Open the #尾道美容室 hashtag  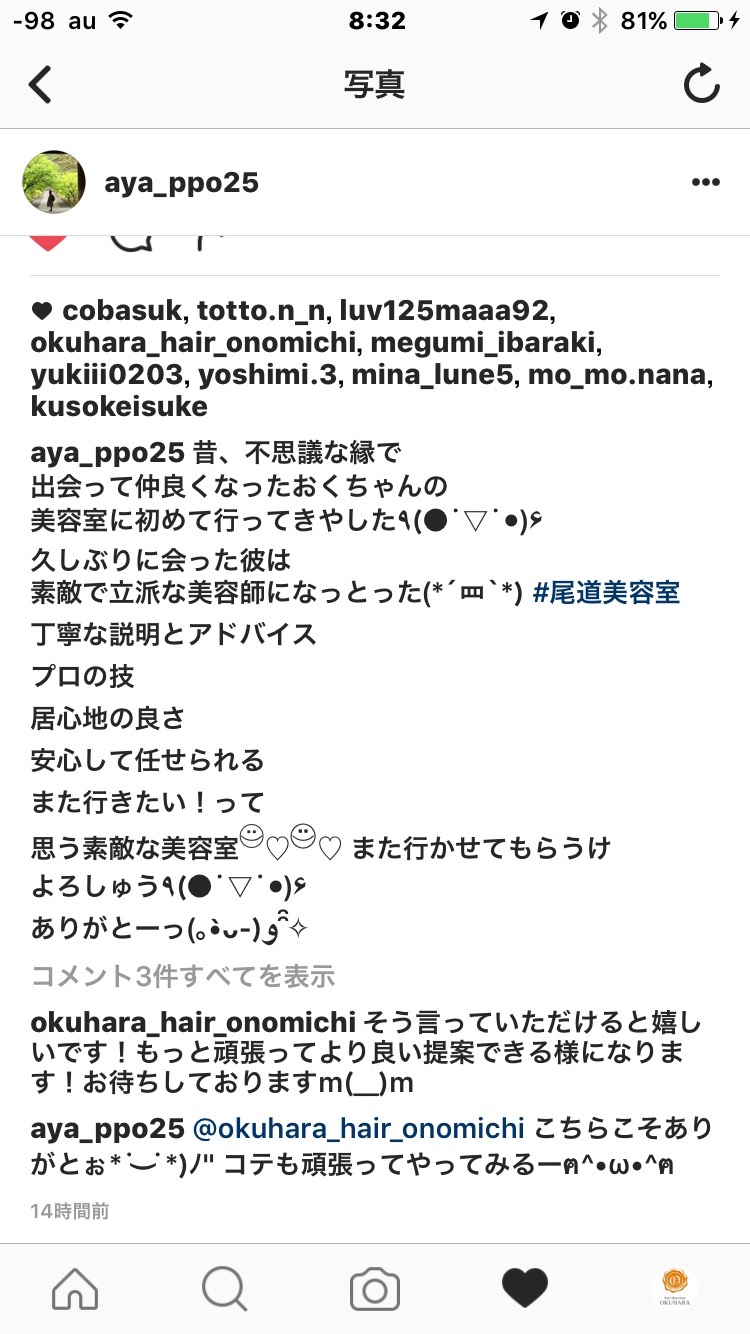coord(606,592)
